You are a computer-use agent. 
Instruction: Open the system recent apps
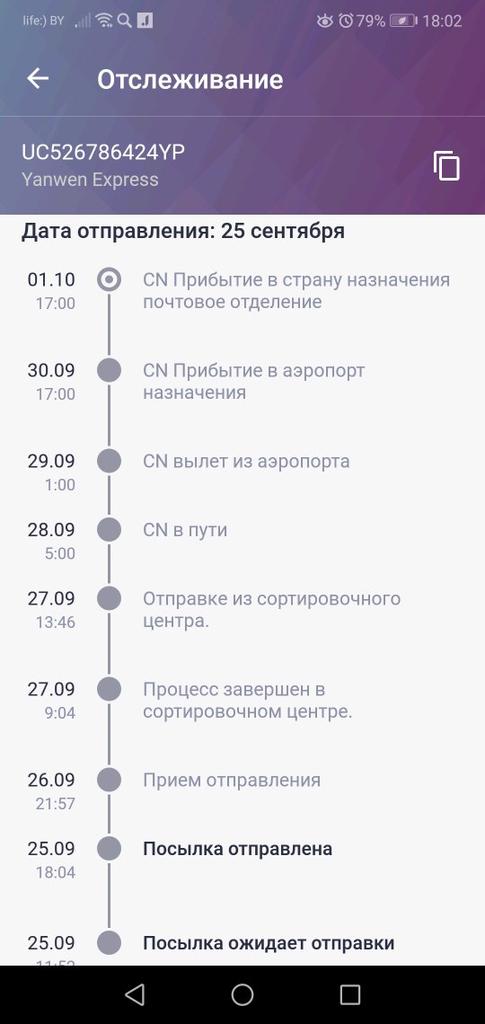tap(350, 994)
